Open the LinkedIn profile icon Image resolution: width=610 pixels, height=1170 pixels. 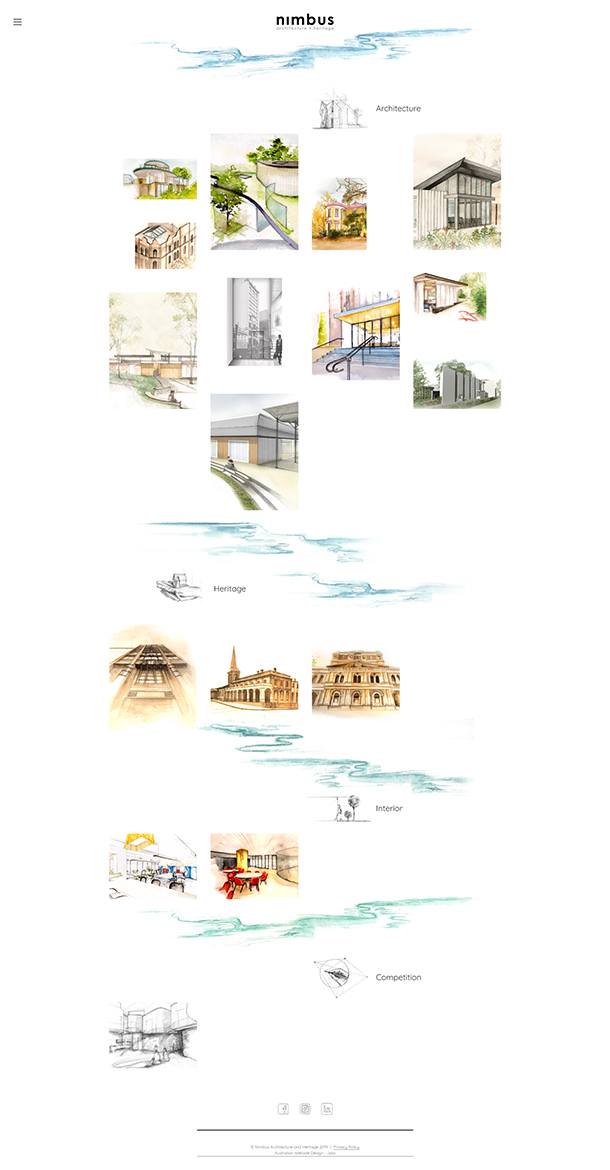[327, 1108]
